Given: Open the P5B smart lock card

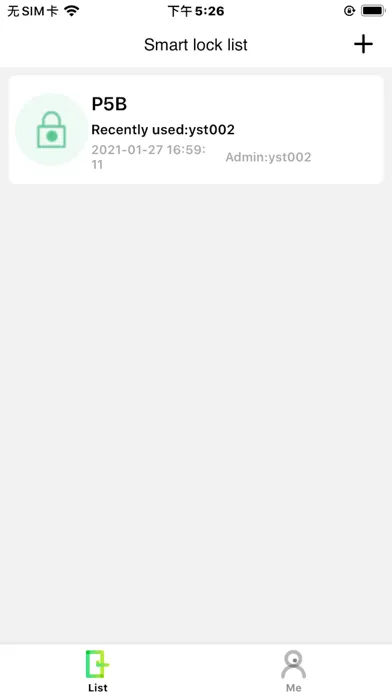Looking at the screenshot, I should click(196, 129).
